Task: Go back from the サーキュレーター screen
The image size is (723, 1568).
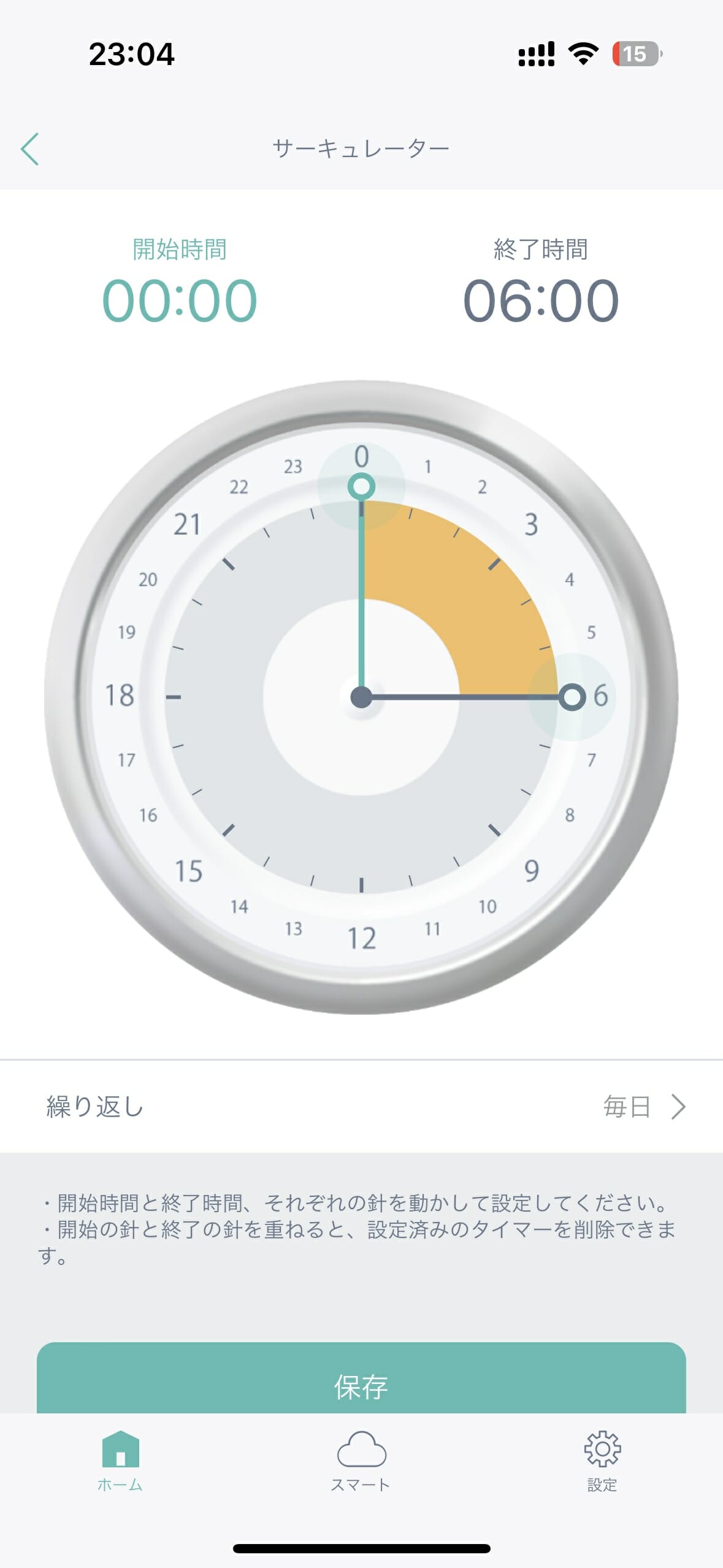Action: coord(29,149)
